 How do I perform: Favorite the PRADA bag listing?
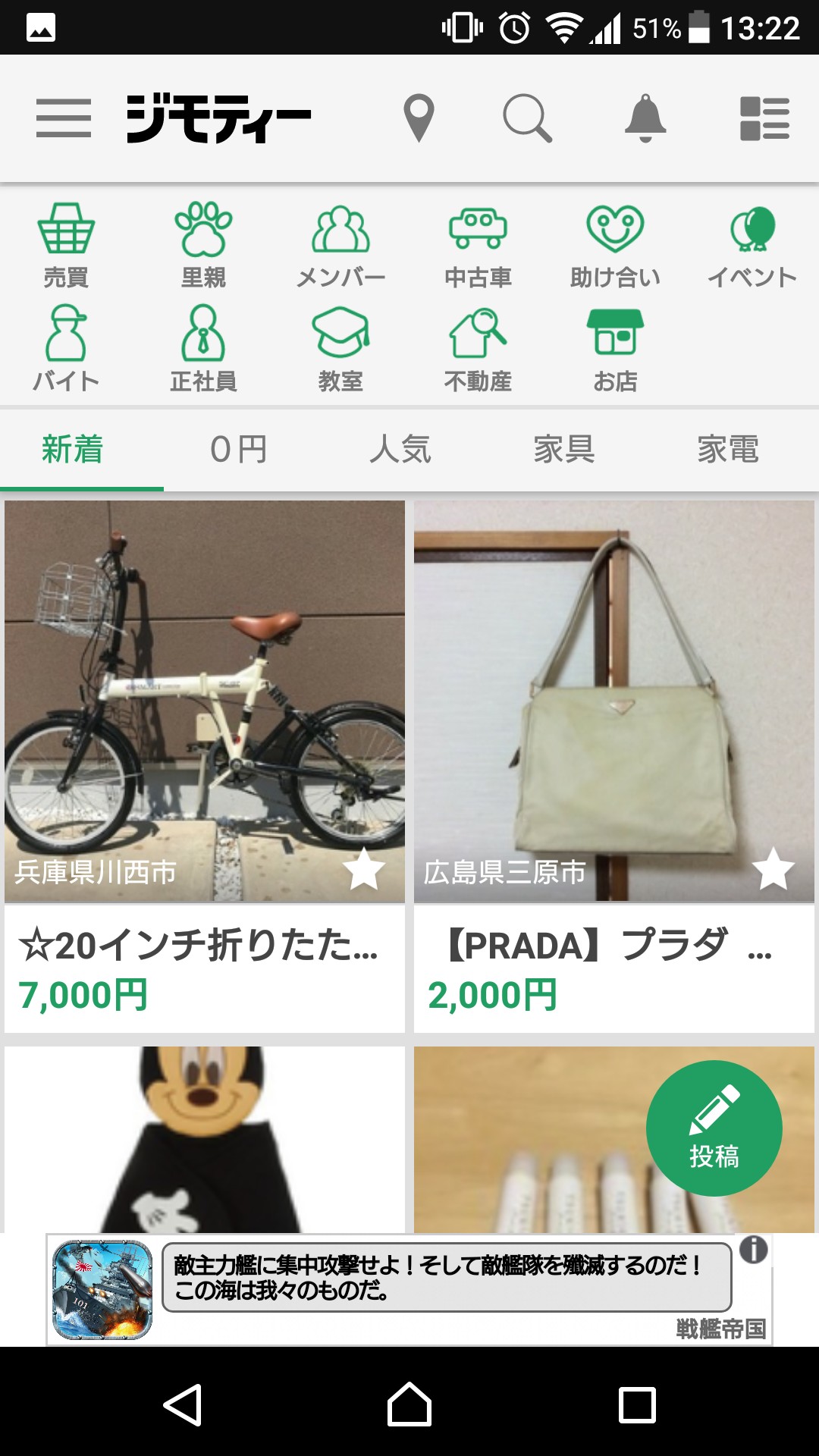tap(773, 869)
